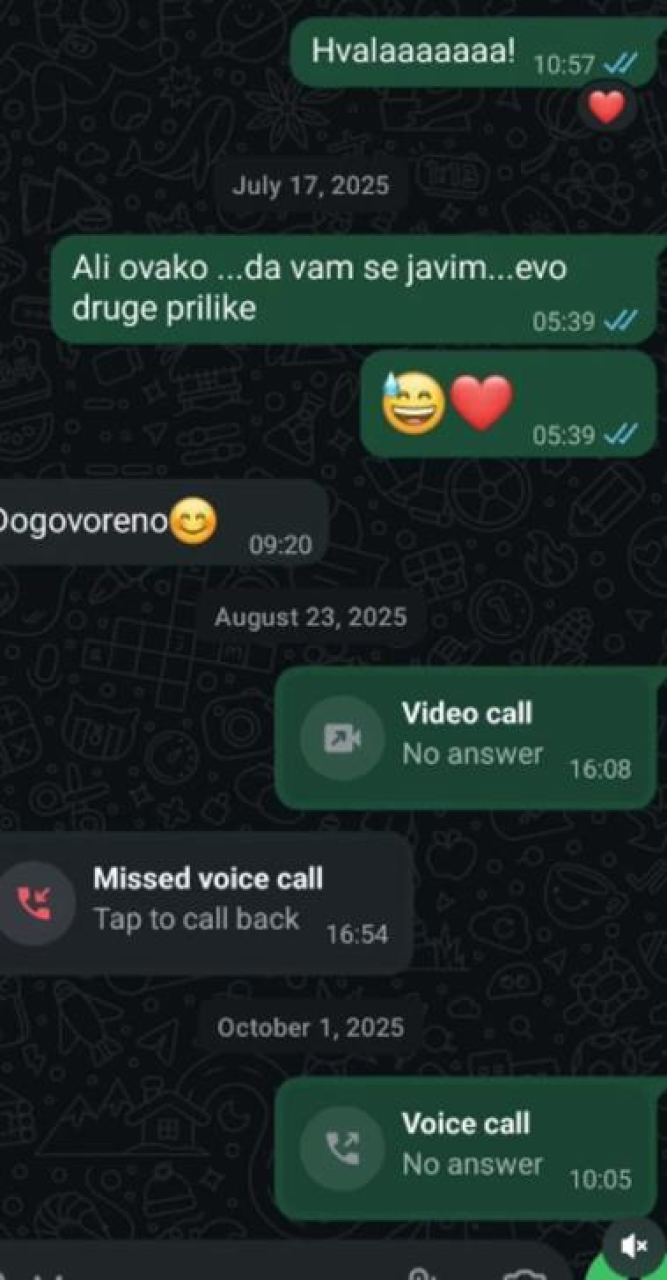Tap the unanswered video call from 16:08

click(467, 738)
